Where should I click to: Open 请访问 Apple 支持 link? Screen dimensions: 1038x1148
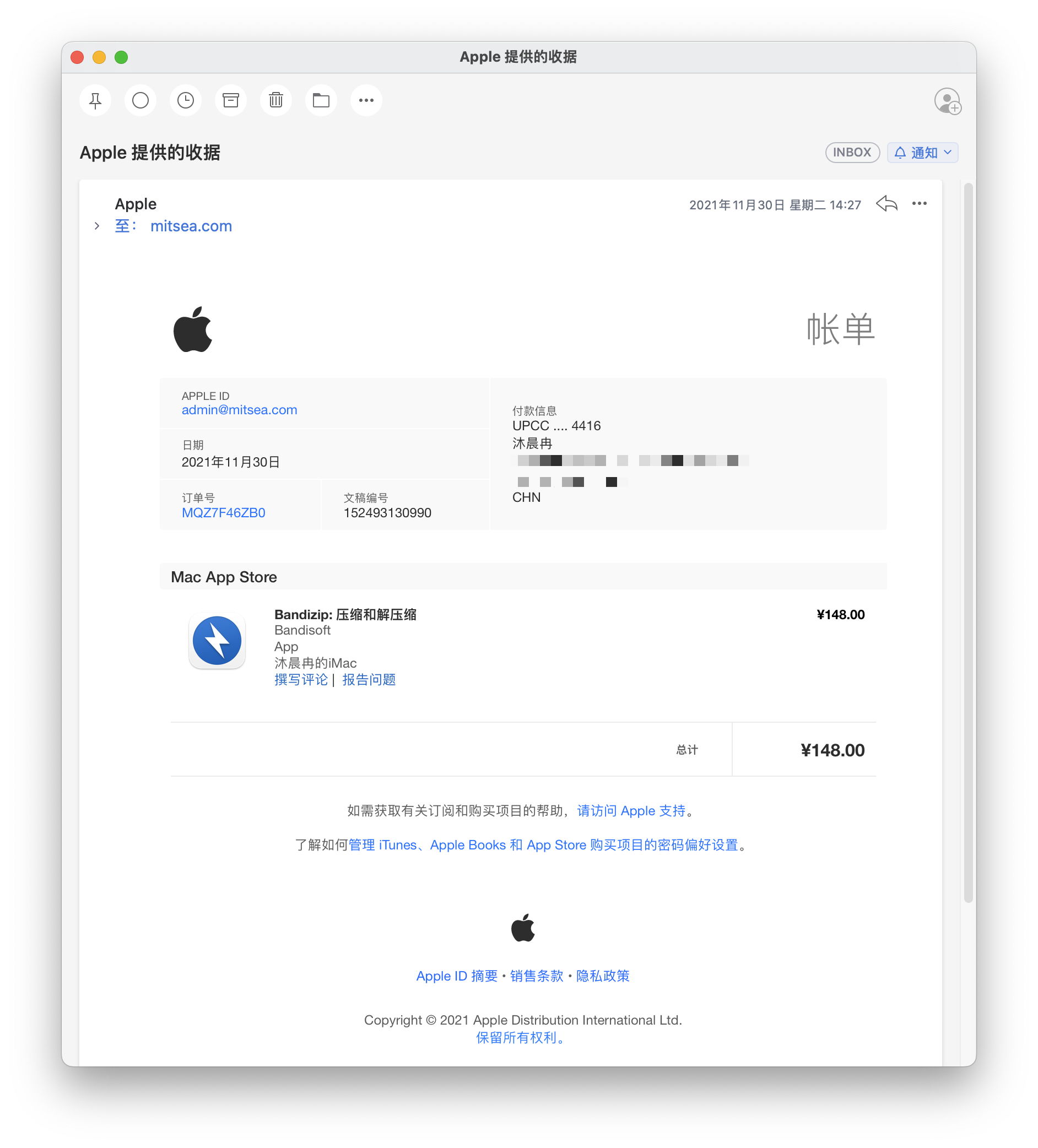pyautogui.click(x=631, y=810)
